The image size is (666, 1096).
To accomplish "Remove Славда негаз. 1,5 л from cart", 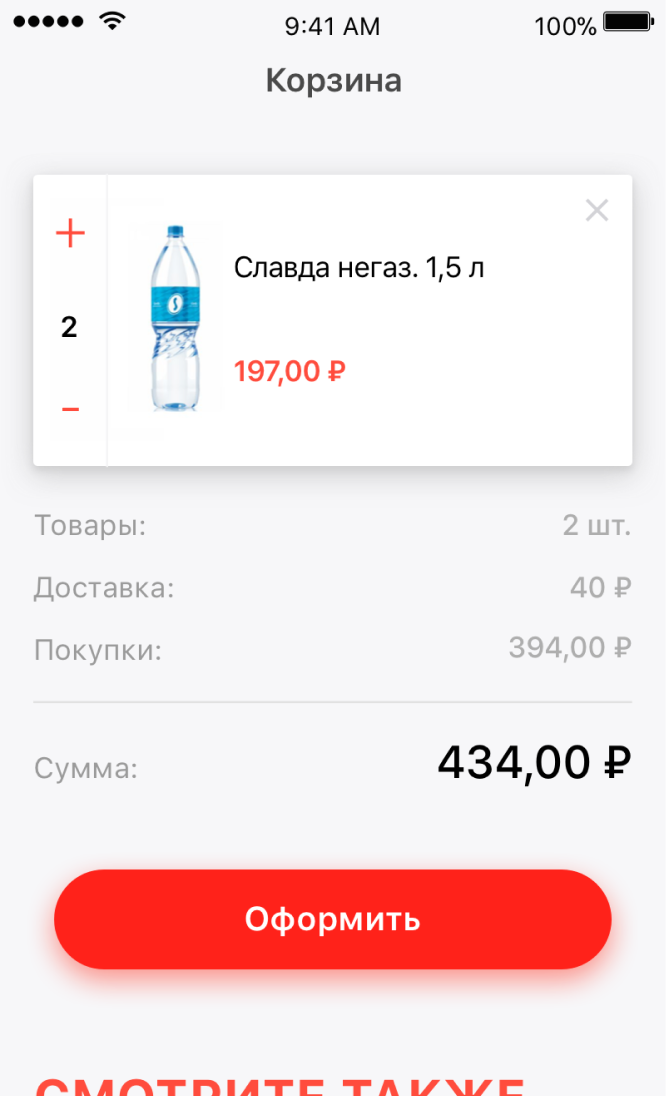I will click(x=597, y=210).
